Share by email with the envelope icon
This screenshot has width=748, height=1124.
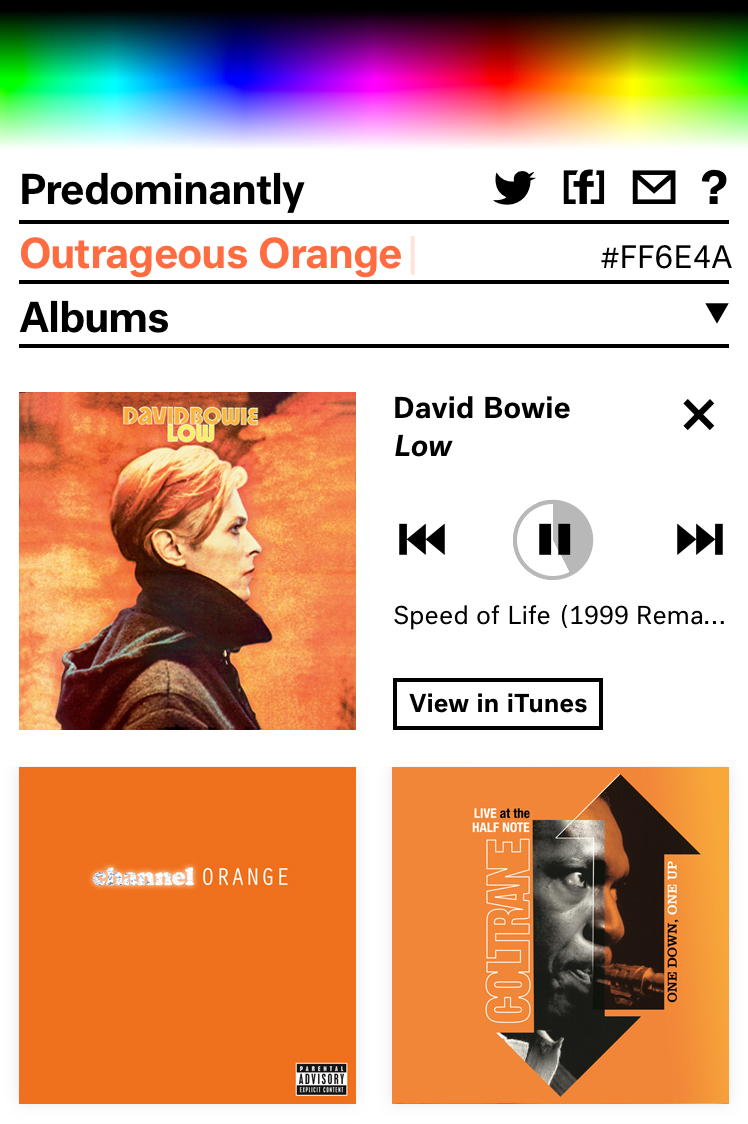pyautogui.click(x=654, y=187)
